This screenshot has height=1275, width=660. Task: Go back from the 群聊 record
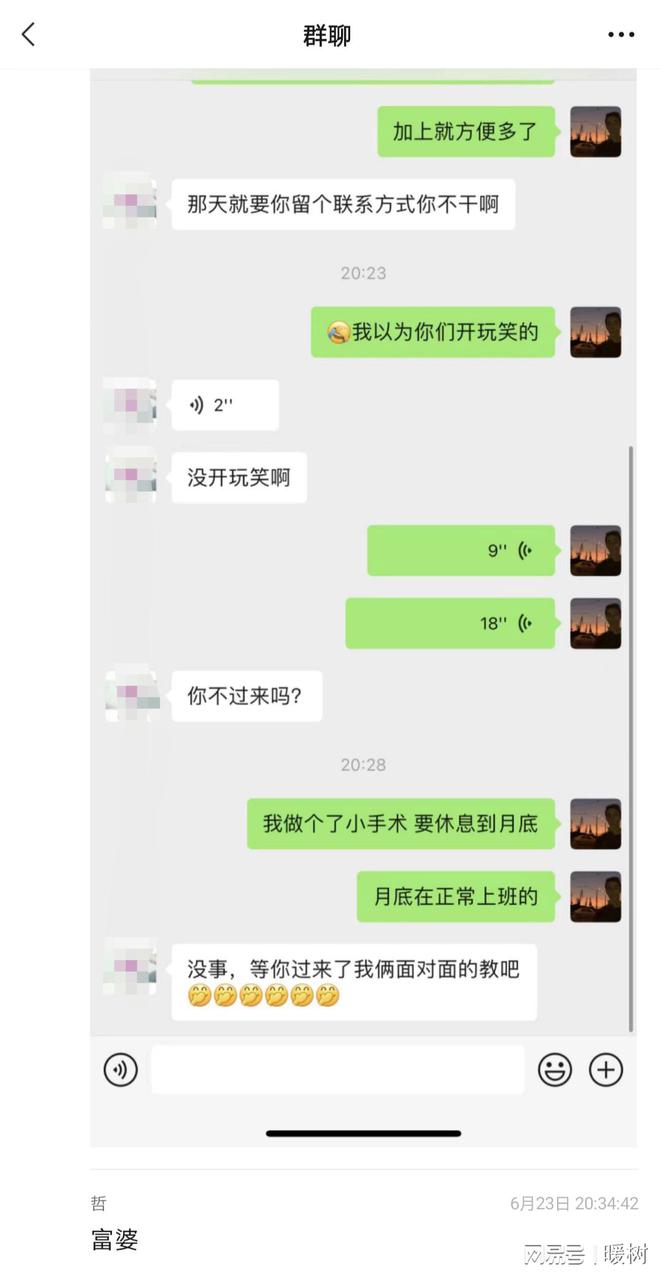coord(28,34)
